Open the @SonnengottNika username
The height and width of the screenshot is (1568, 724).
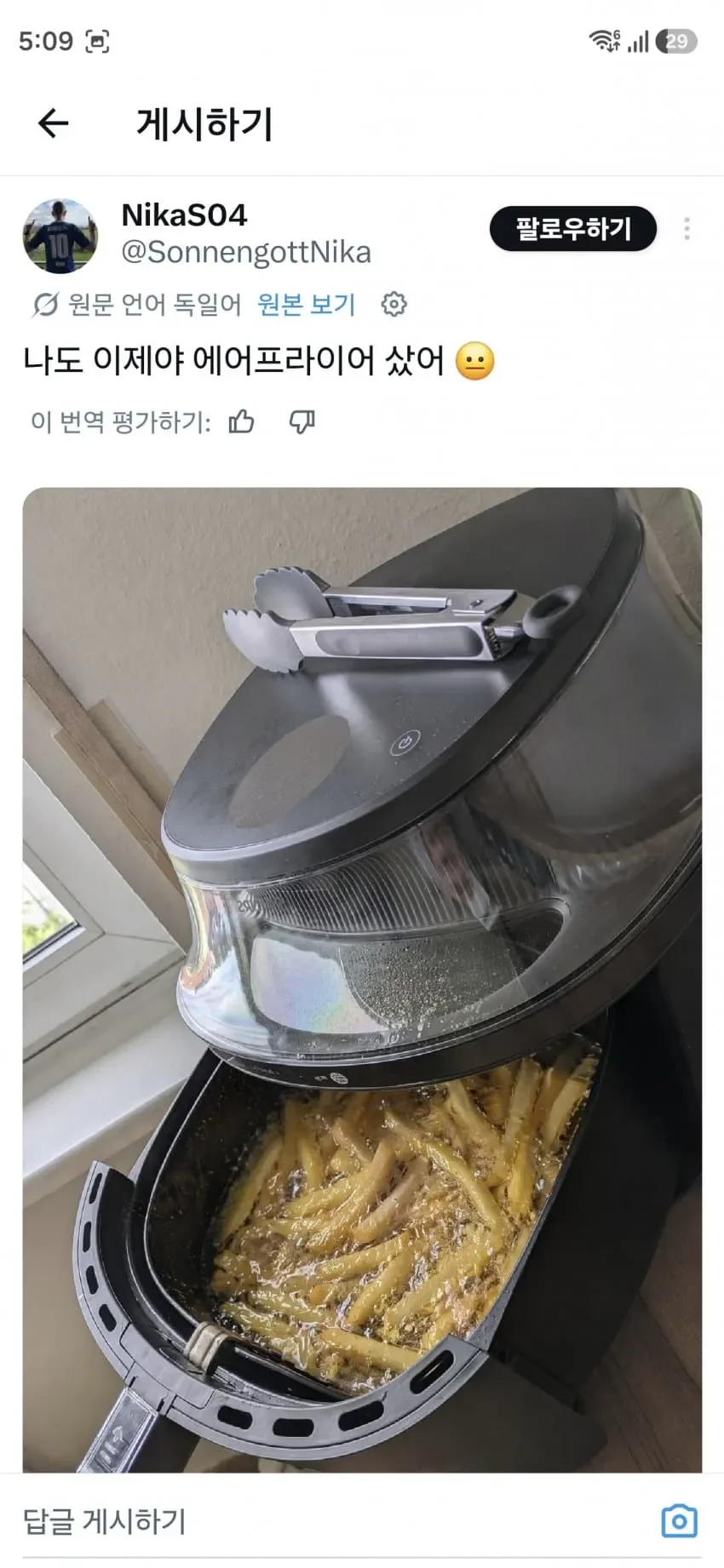pos(246,253)
